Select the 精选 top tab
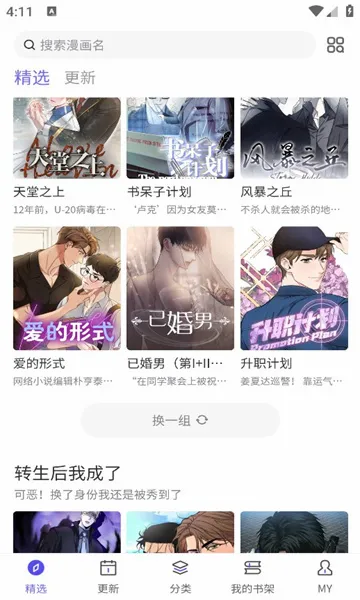This screenshot has width=360, height=600. pyautogui.click(x=32, y=78)
